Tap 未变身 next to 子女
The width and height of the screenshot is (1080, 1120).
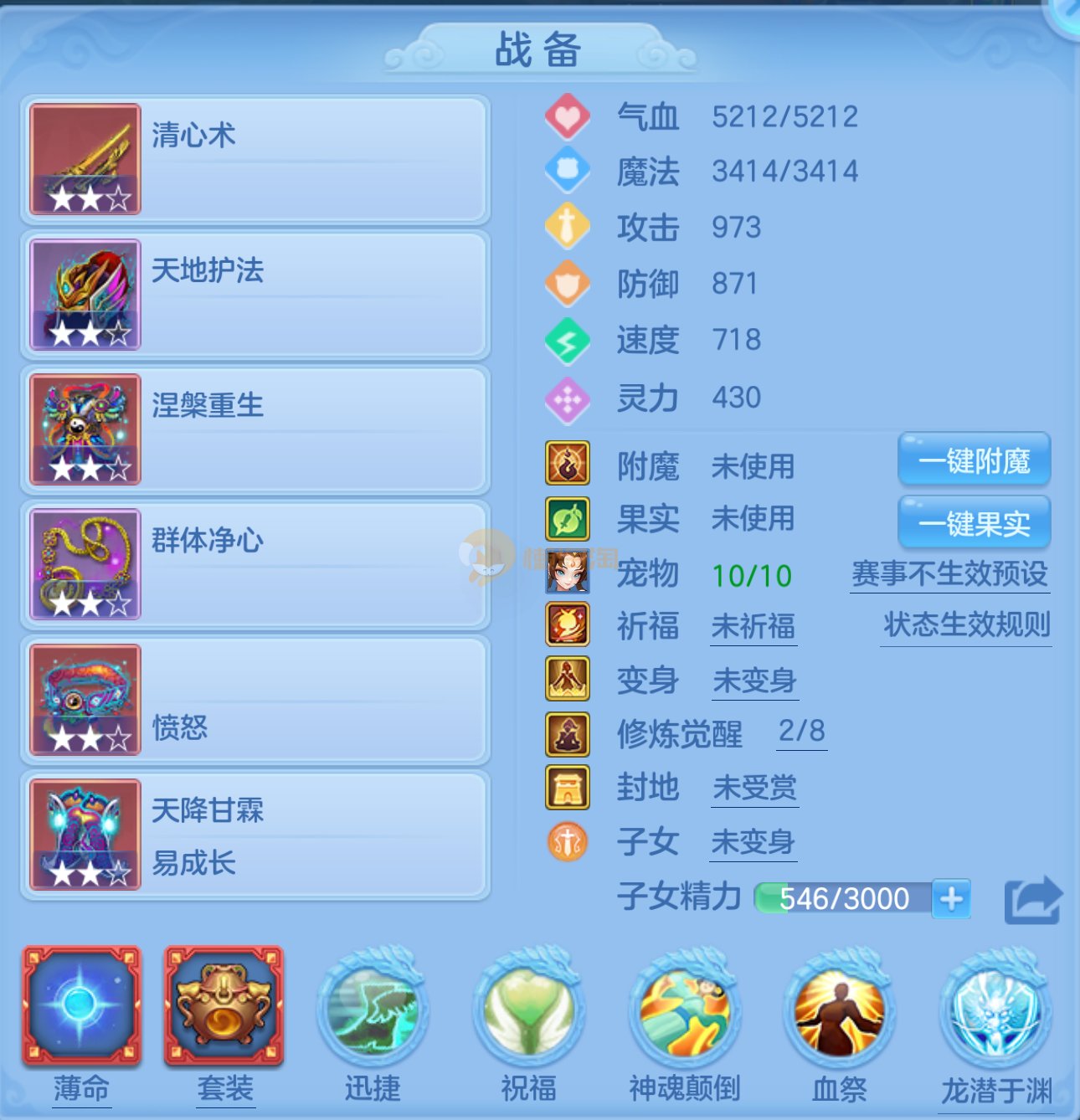[x=753, y=842]
